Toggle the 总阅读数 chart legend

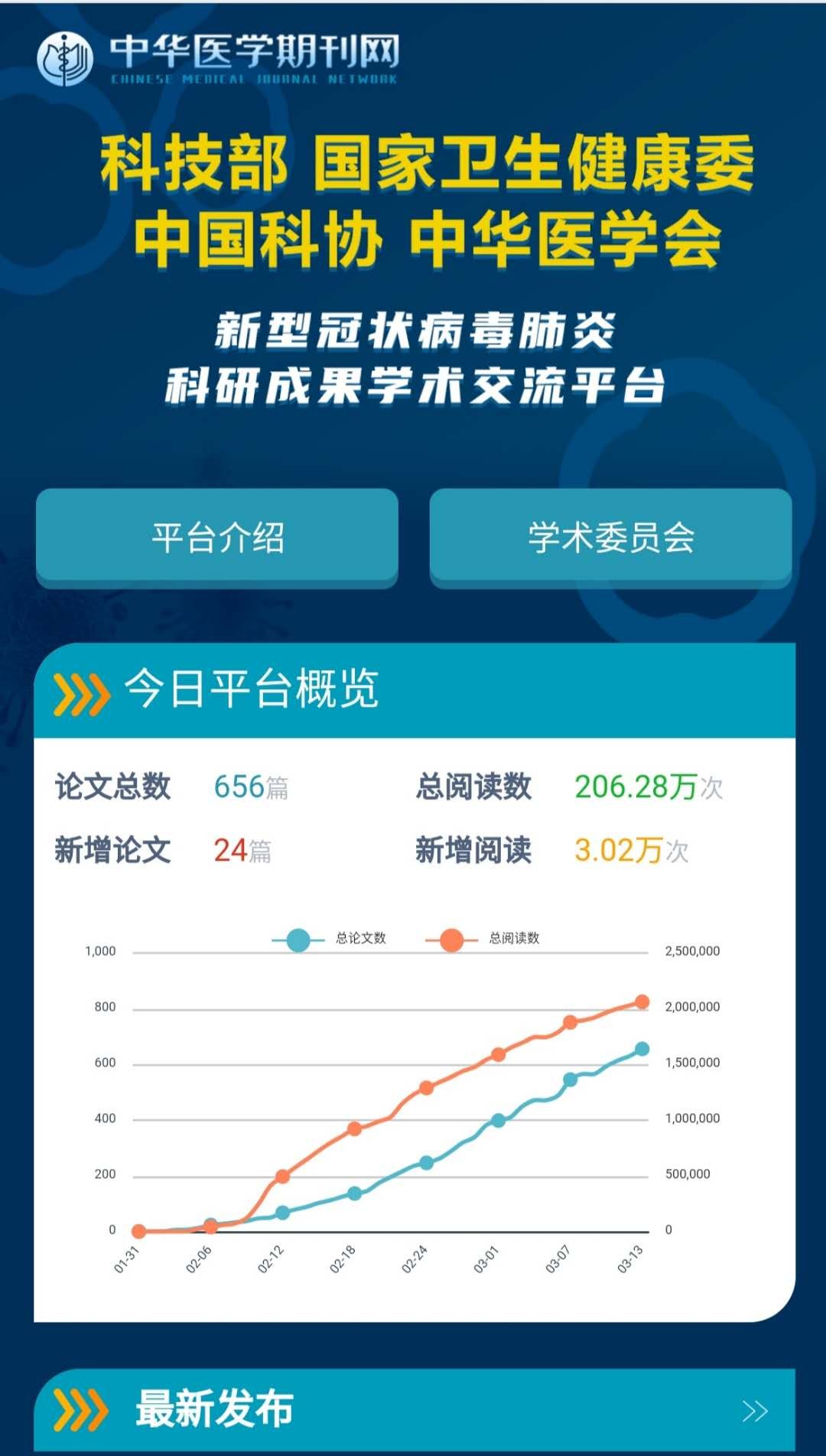tap(483, 939)
